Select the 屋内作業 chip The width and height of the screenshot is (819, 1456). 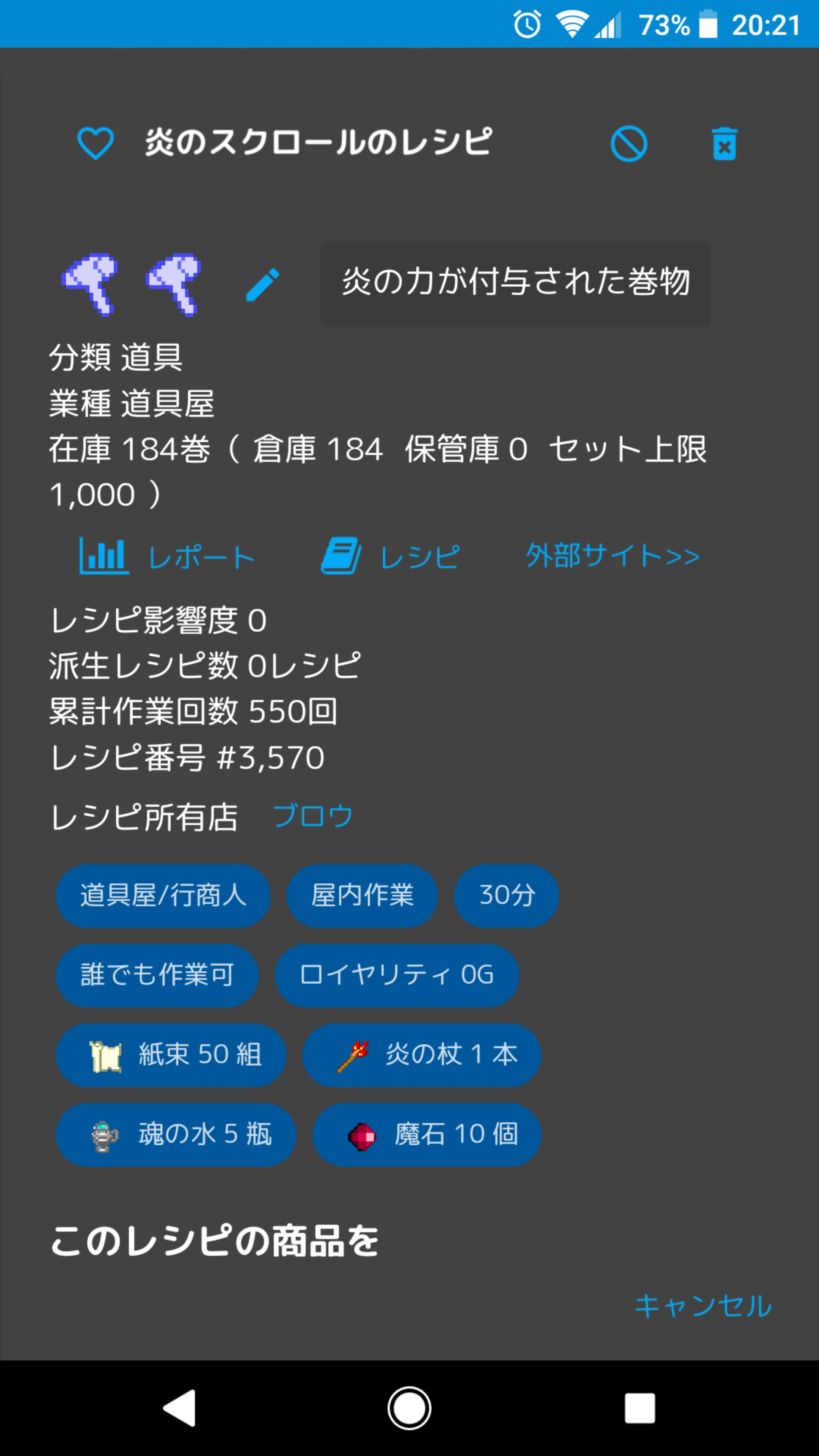click(362, 896)
